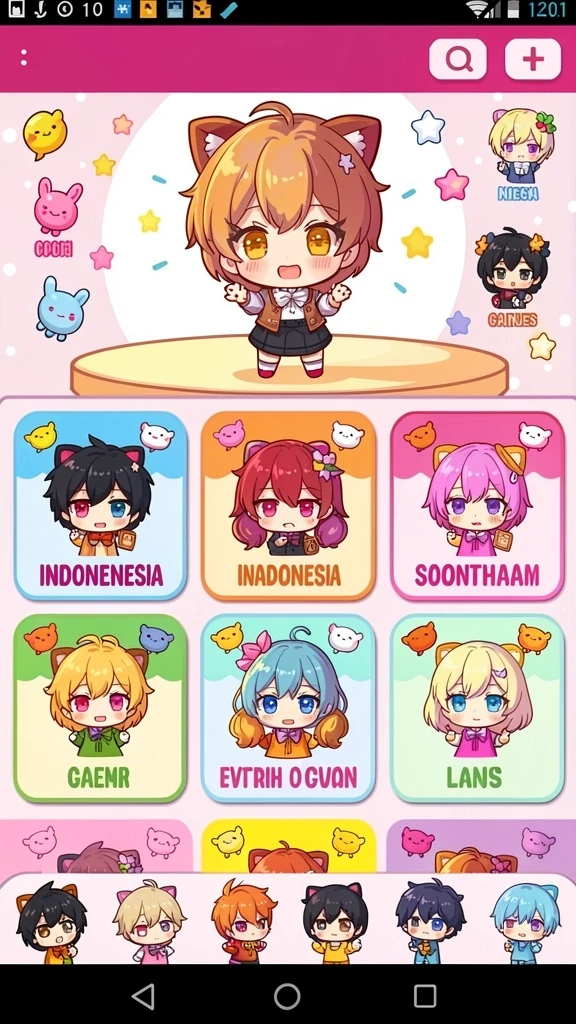Choose the GAEMR character card
Viewport: 576px width, 1024px height.
(101, 708)
